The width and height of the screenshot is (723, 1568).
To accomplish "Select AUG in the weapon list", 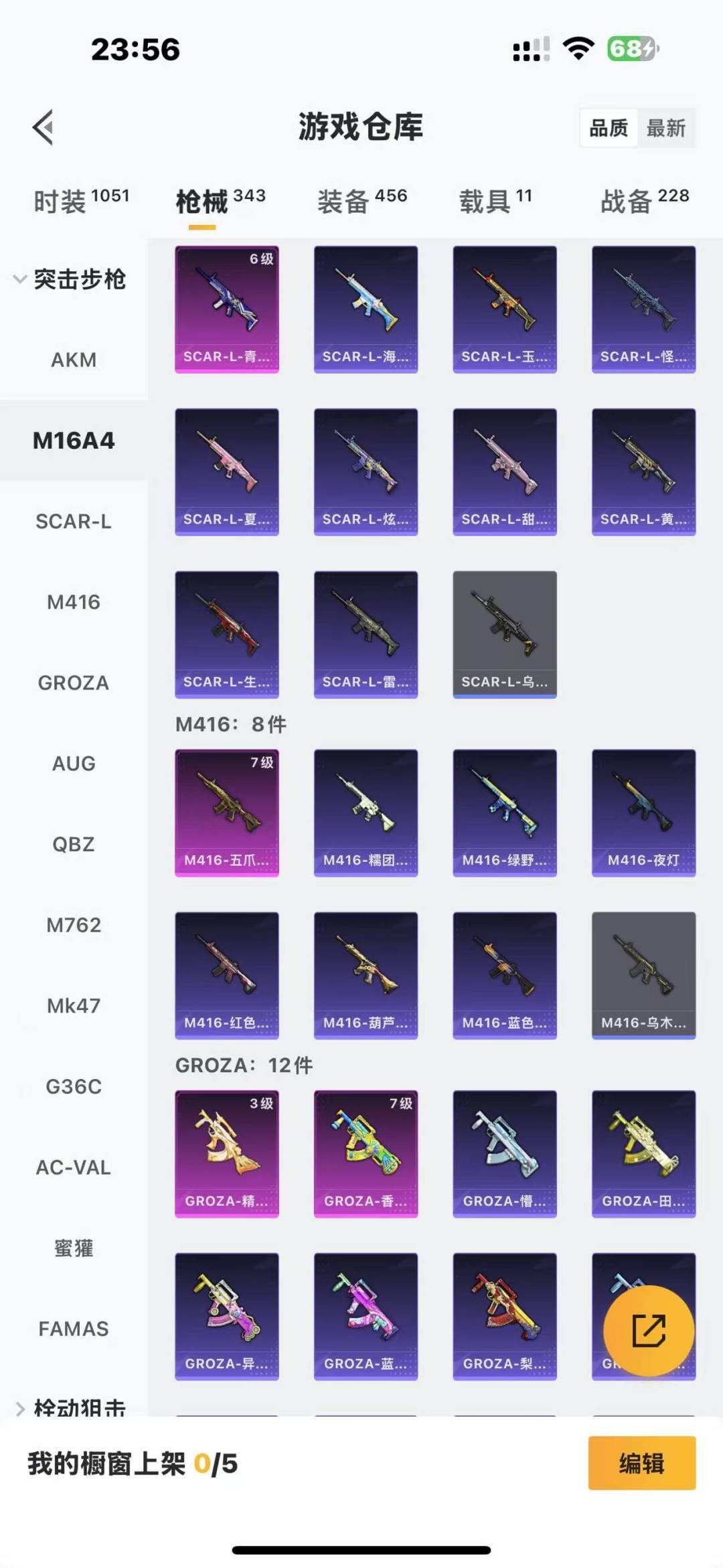I will 74,764.
